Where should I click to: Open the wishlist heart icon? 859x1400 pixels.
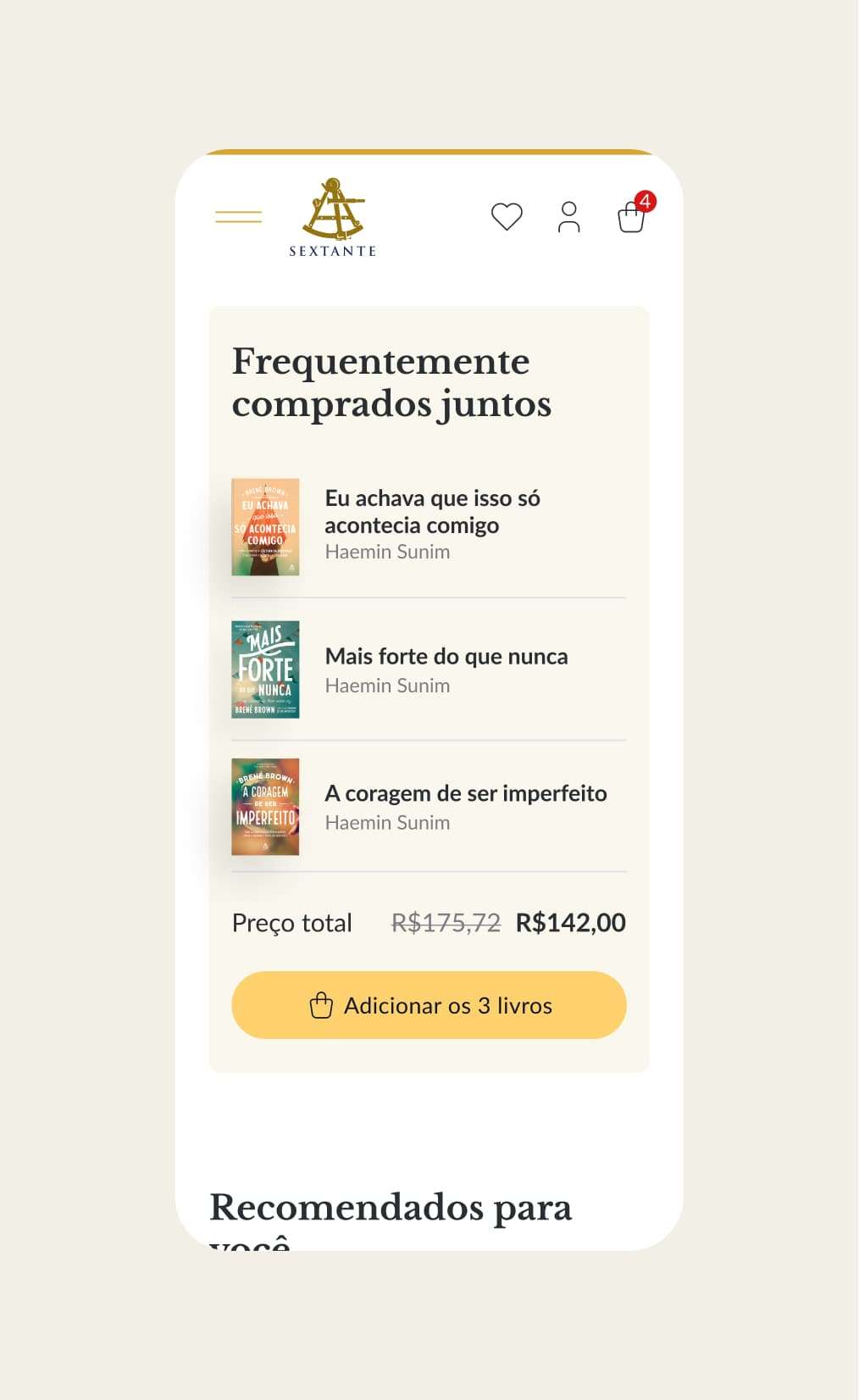click(507, 217)
